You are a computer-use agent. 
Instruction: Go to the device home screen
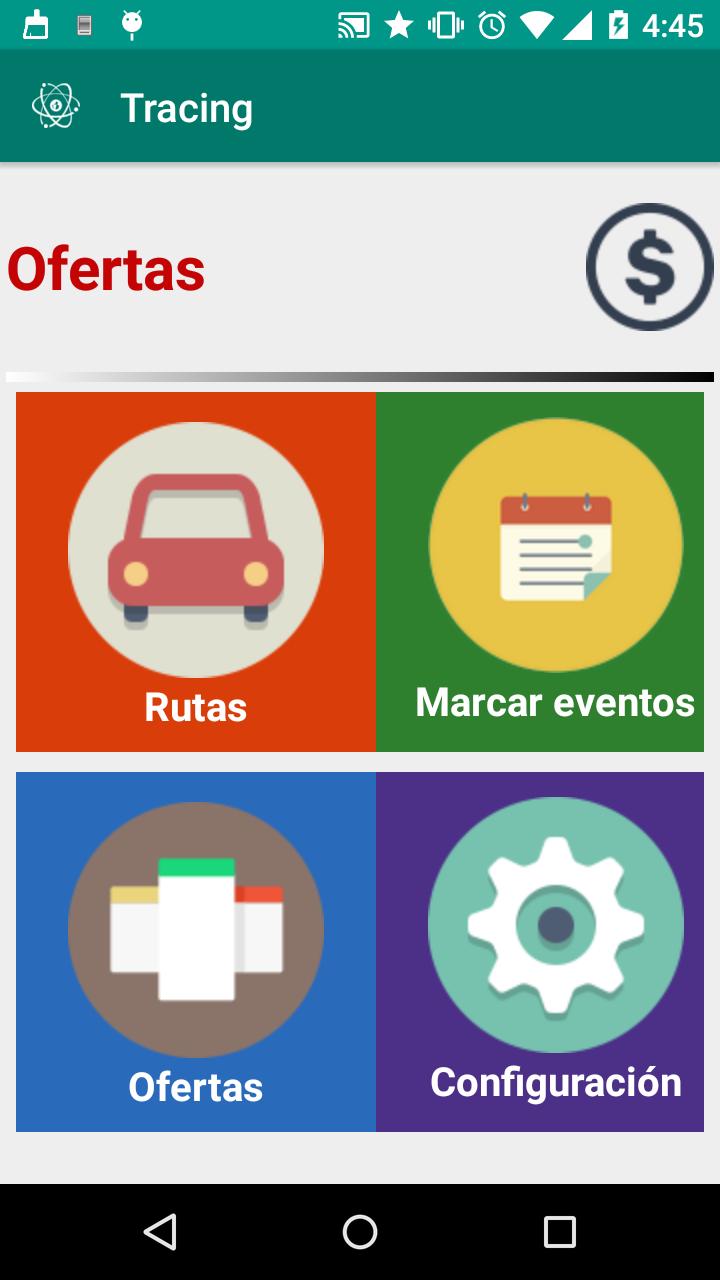coord(360,1232)
